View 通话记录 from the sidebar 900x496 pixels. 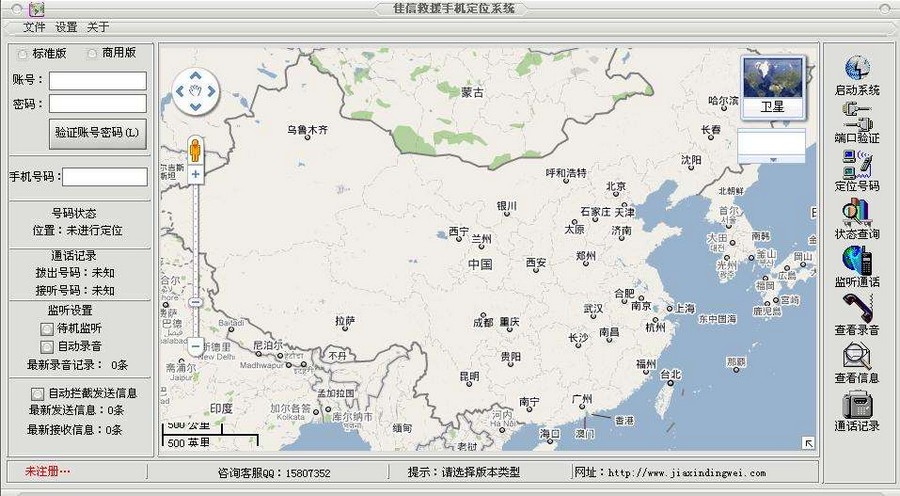click(x=857, y=410)
